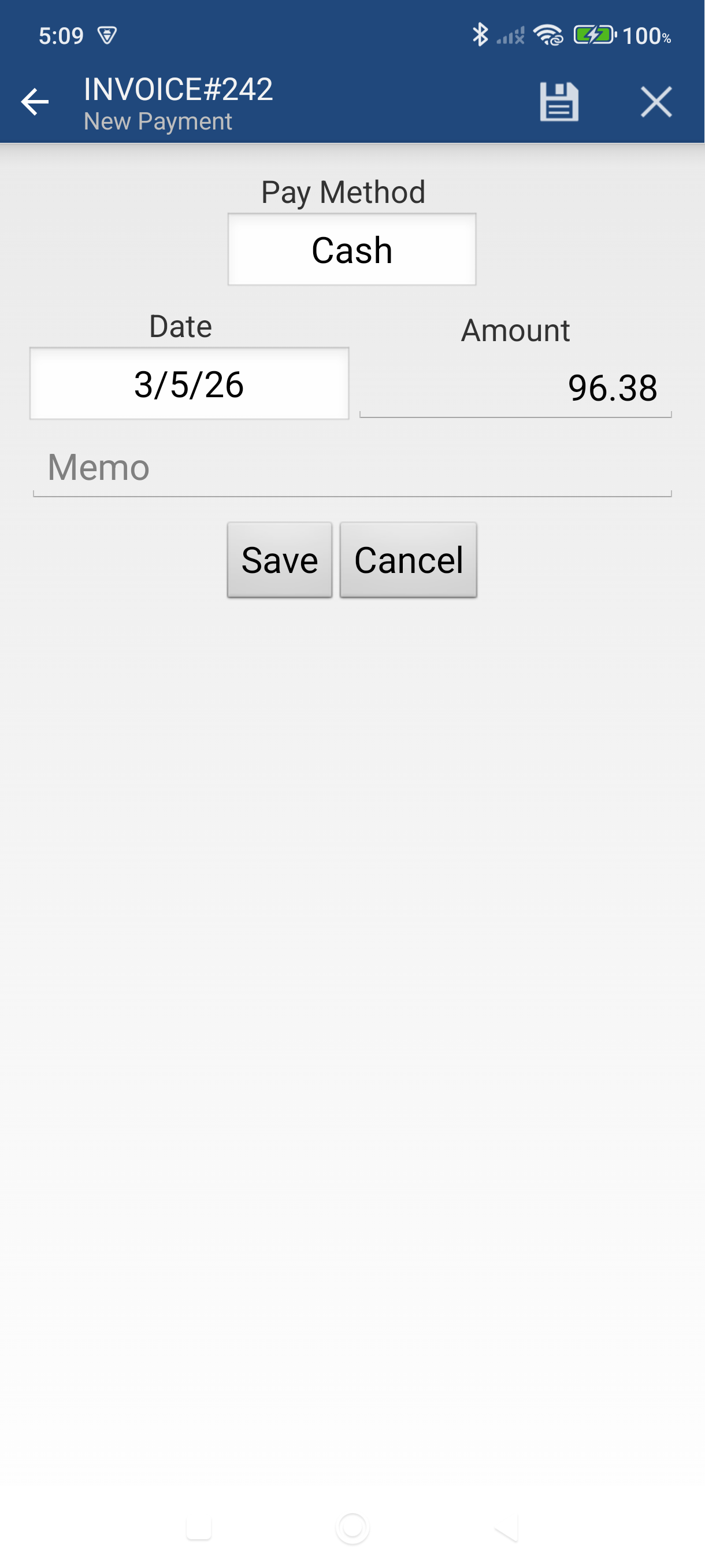Tap the Bluetooth icon in the status bar
Viewport: 705px width, 1568px height.
click(x=481, y=35)
